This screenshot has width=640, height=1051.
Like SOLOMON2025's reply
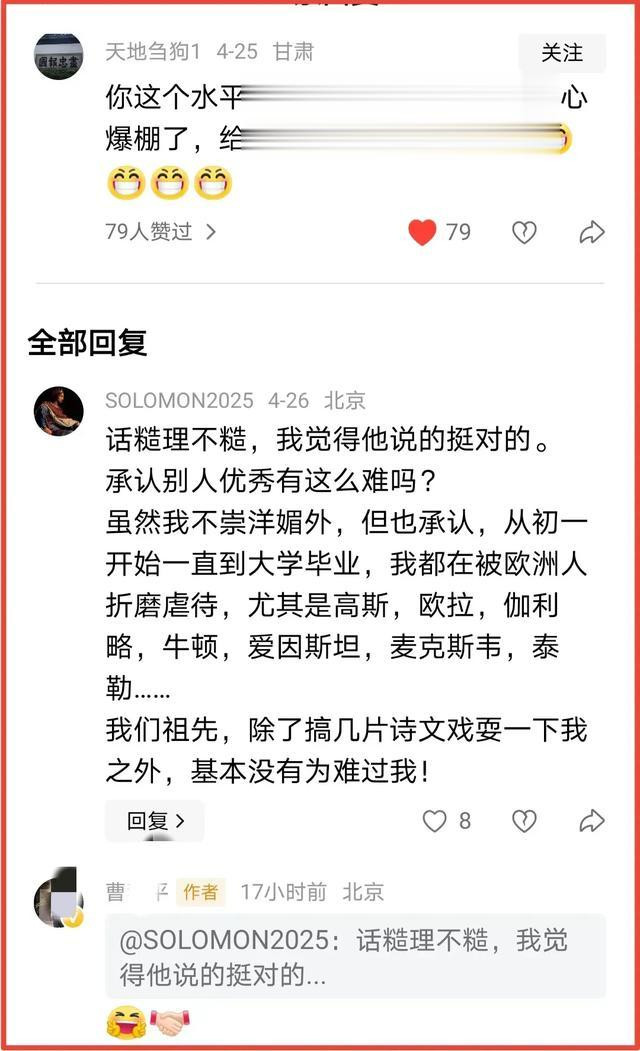pyautogui.click(x=434, y=820)
